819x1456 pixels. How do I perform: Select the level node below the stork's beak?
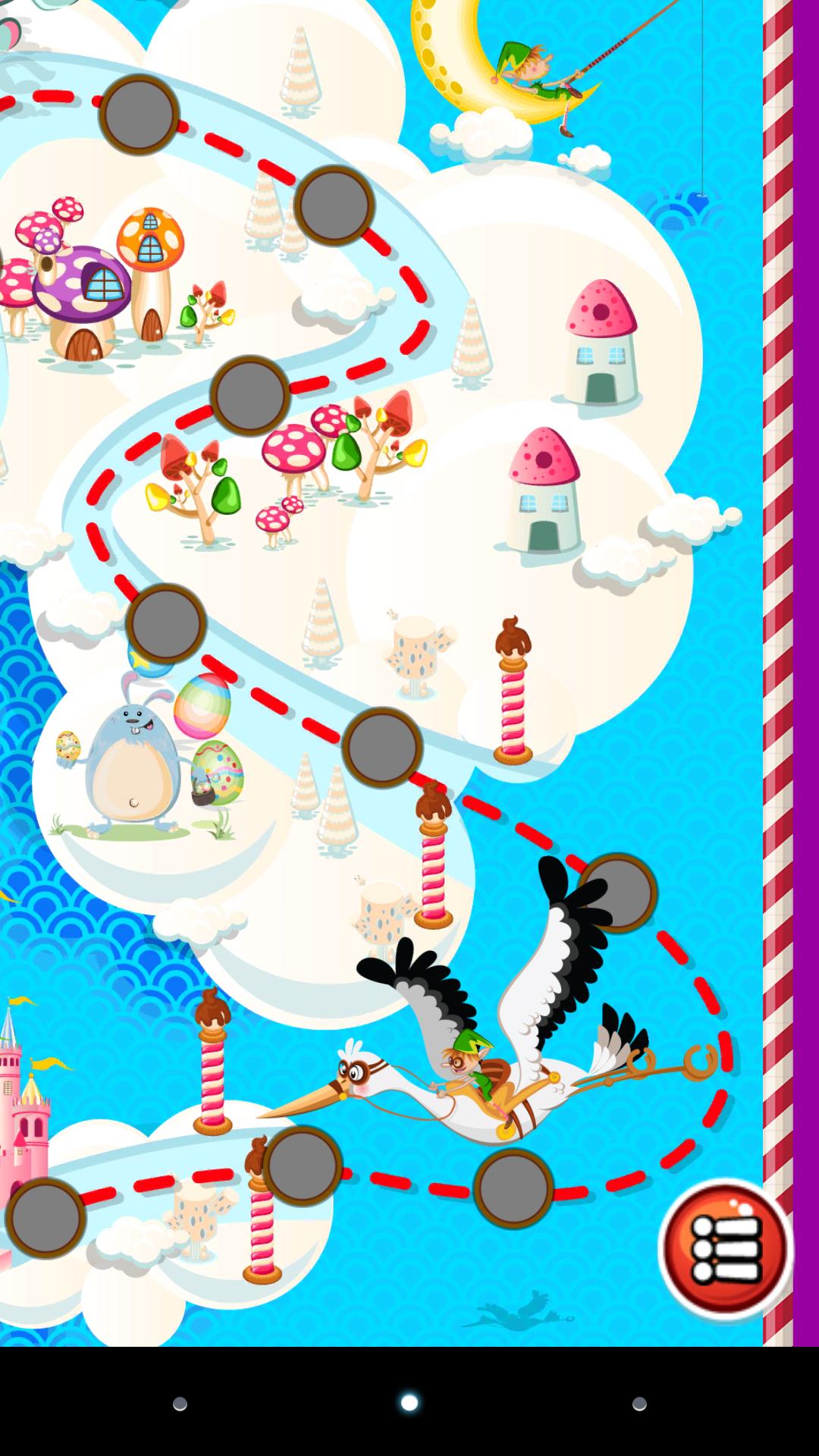point(303,1166)
